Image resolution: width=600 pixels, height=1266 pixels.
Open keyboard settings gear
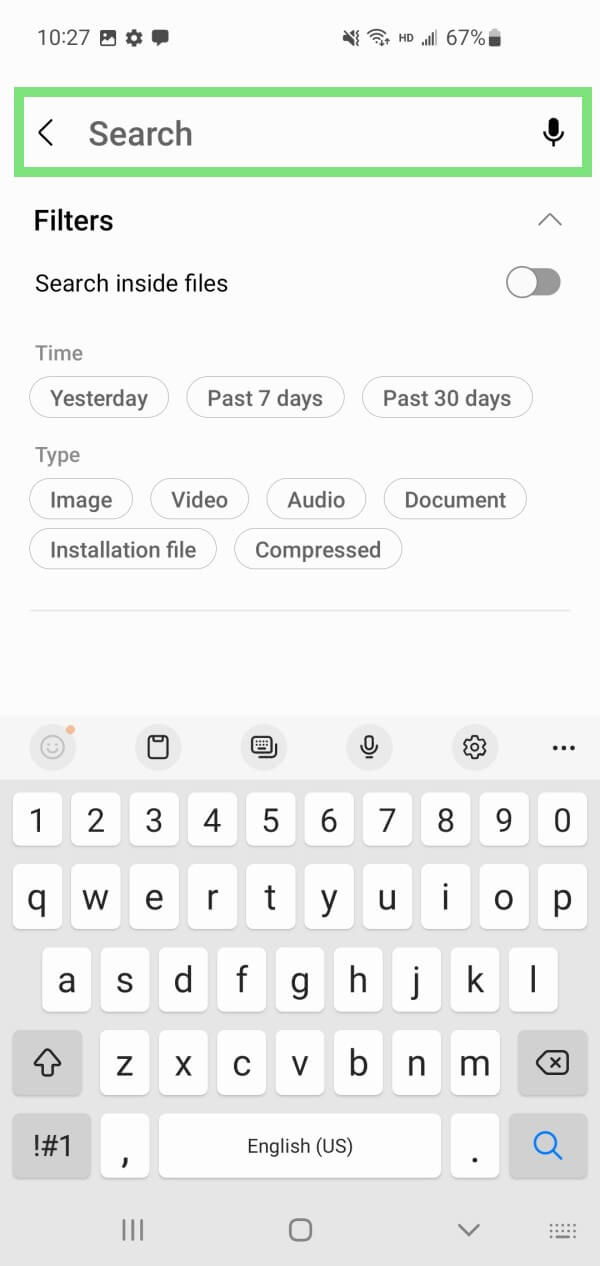point(474,747)
